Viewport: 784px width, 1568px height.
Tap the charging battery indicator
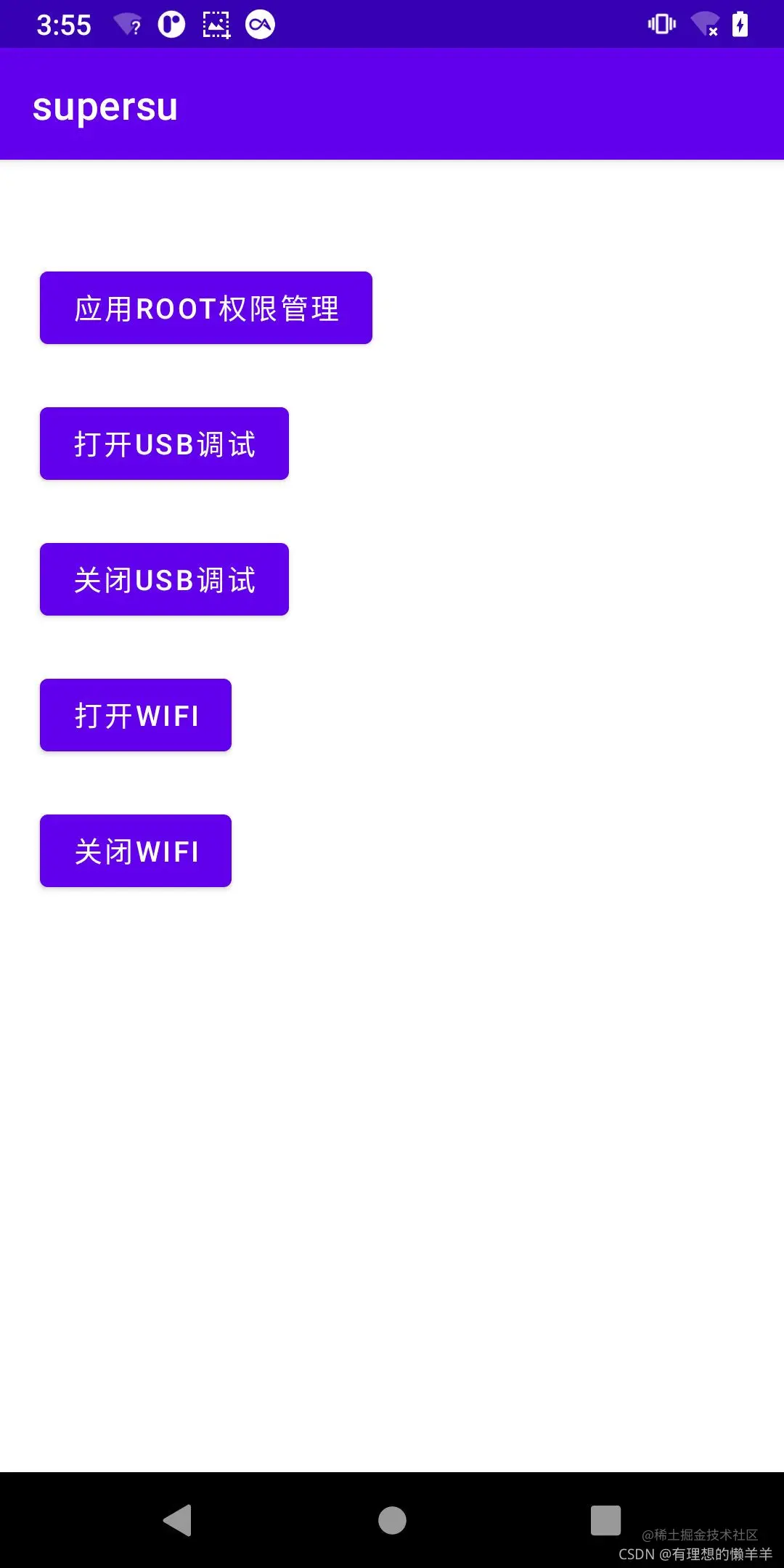740,24
